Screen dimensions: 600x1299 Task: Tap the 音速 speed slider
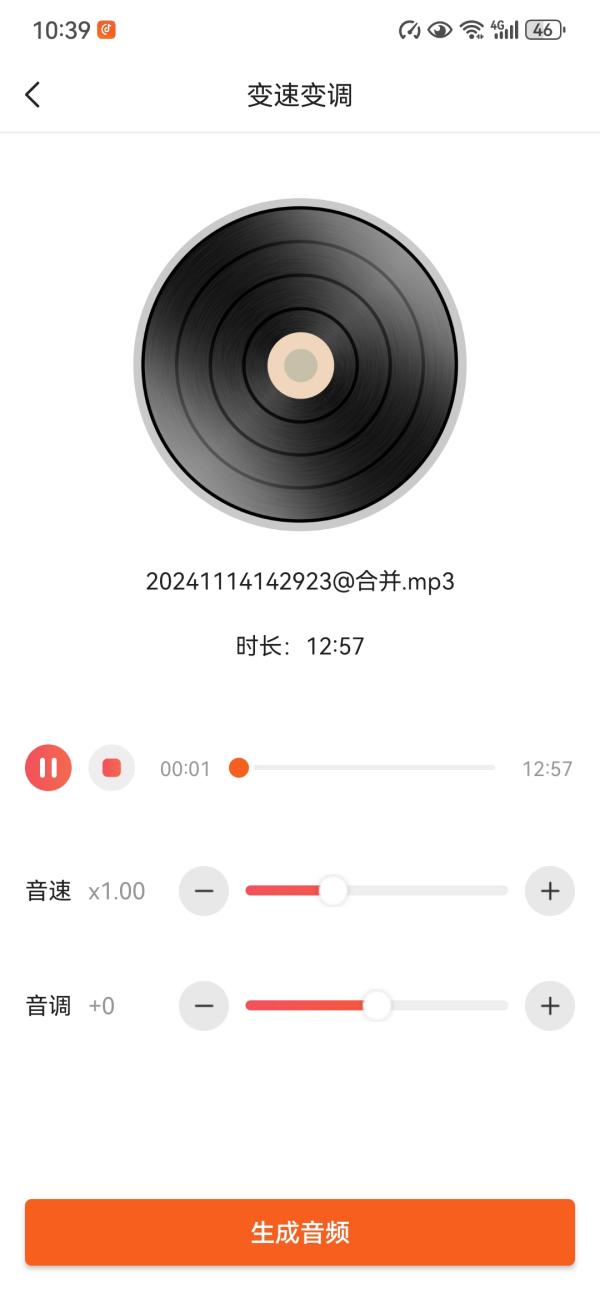point(377,891)
